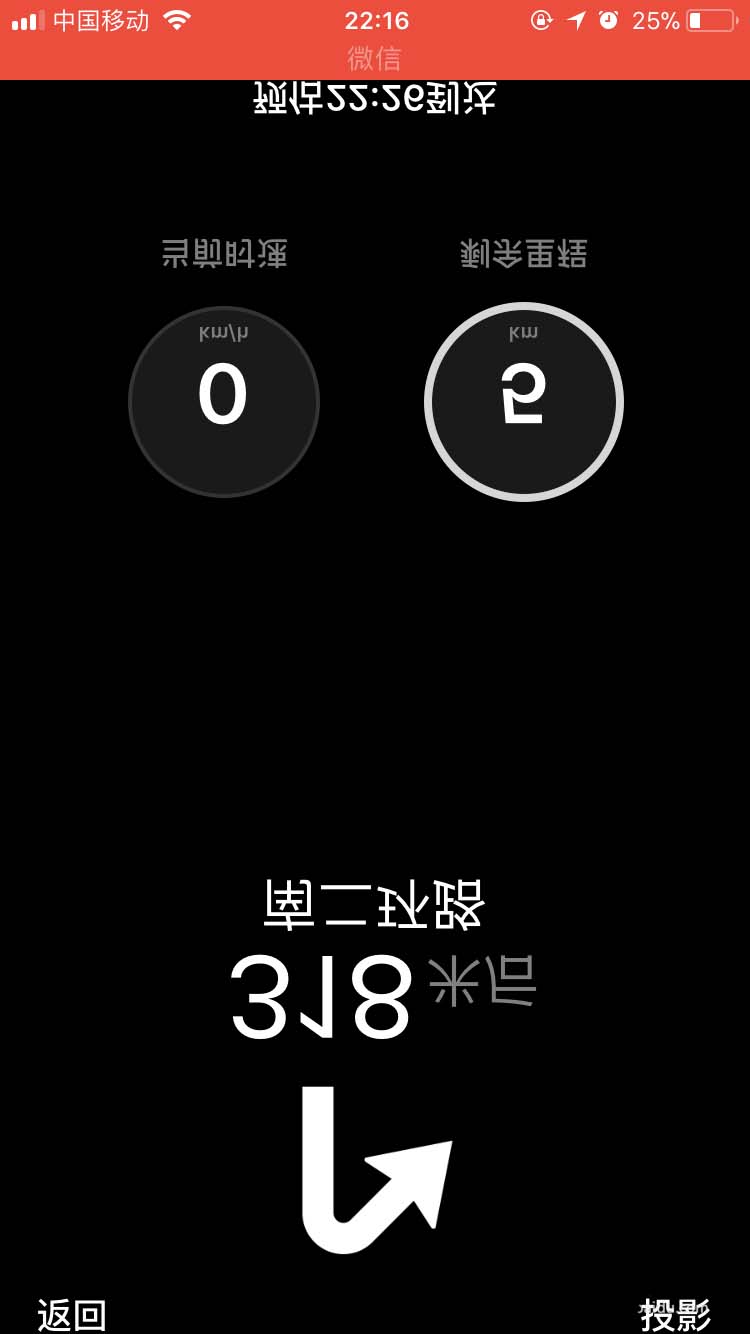Tap 返回 to exit HUD mode
The image size is (750, 1334).
click(x=71, y=1314)
